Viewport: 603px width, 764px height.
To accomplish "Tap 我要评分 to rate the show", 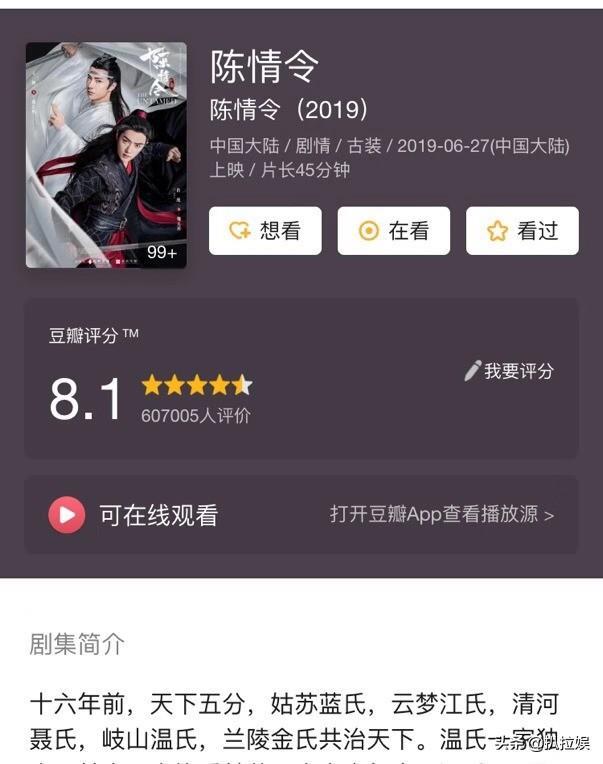I will [x=509, y=371].
